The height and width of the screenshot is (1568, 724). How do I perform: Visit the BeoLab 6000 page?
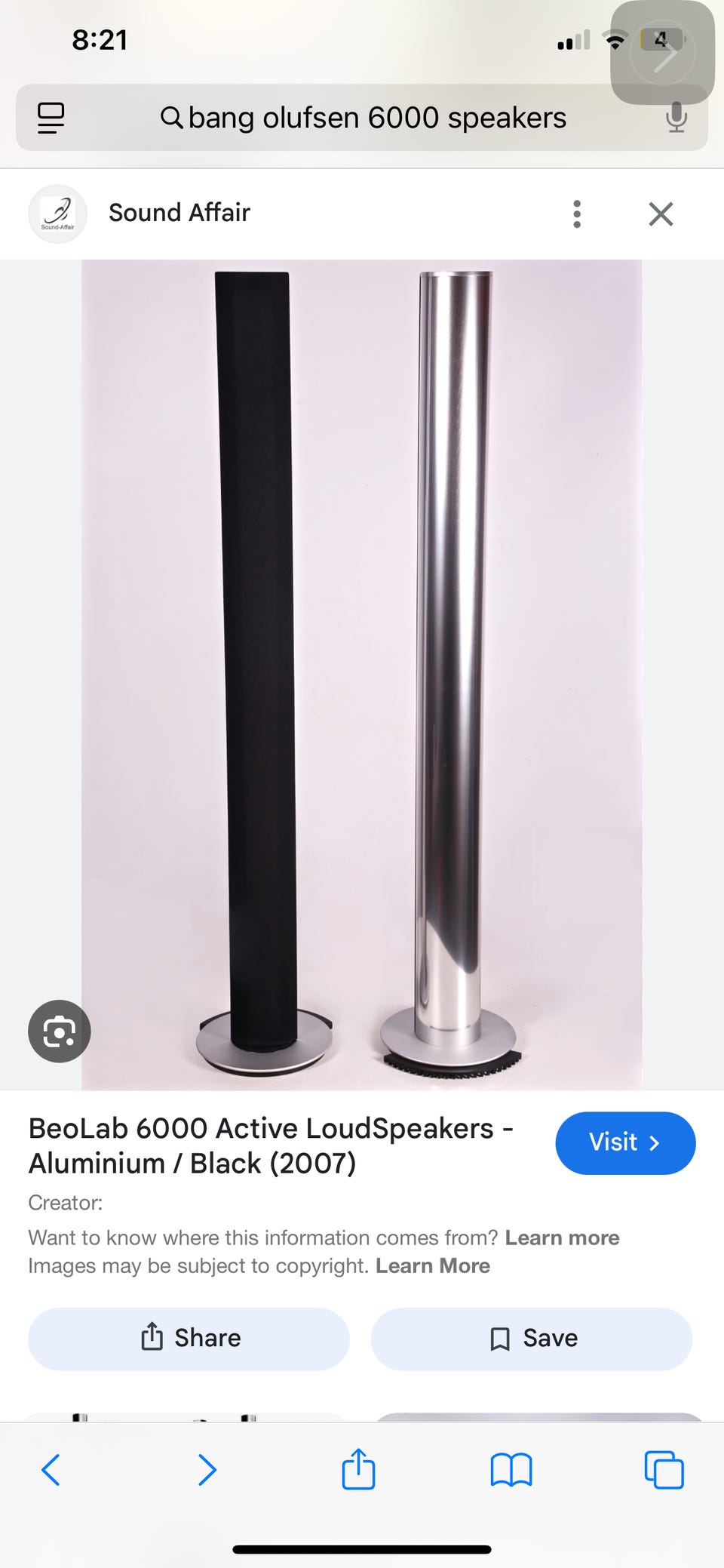[625, 1142]
